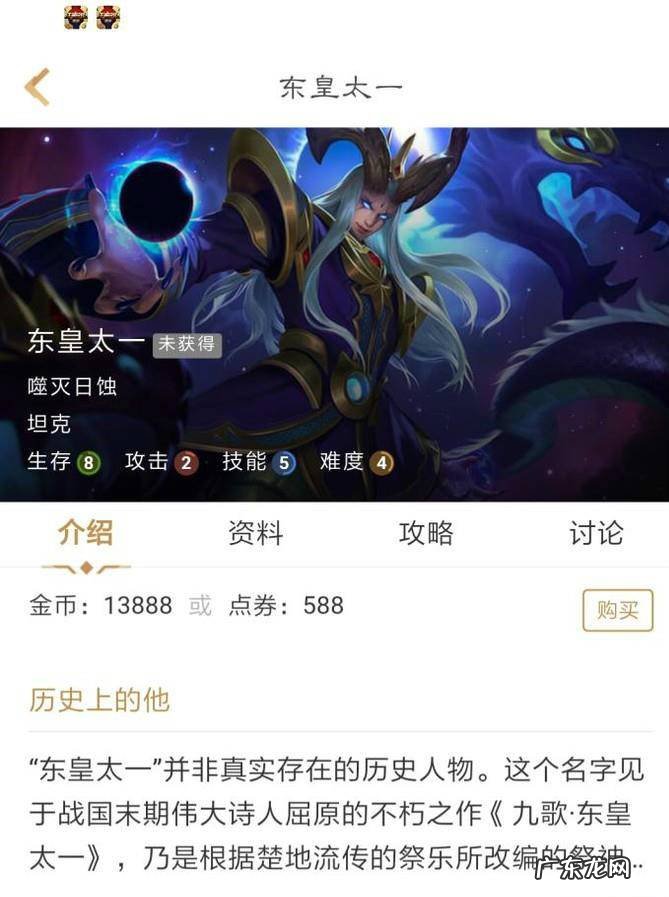Screen dimensions: 669x897
Task: Open the 资料 tab
Action: [x=256, y=533]
